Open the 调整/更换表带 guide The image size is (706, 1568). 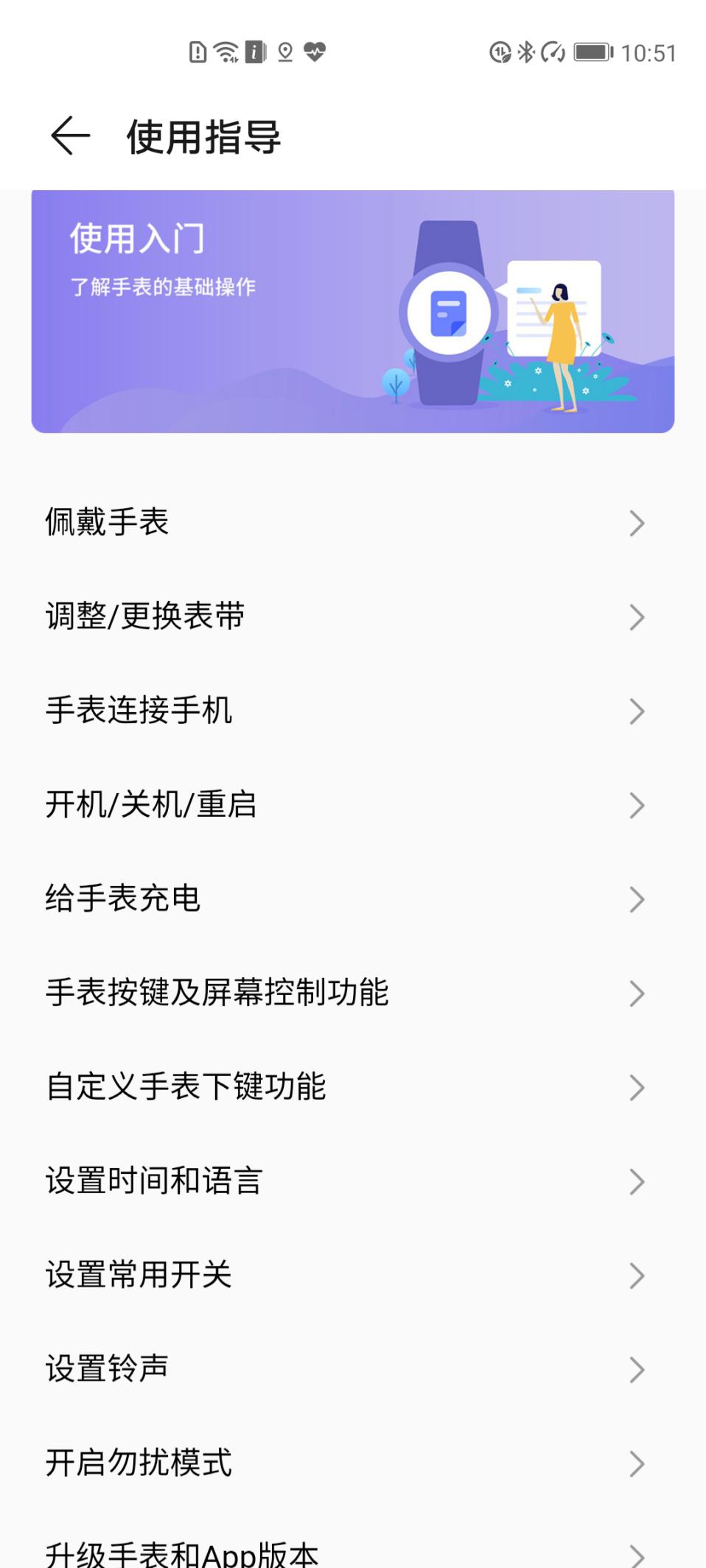(x=353, y=616)
